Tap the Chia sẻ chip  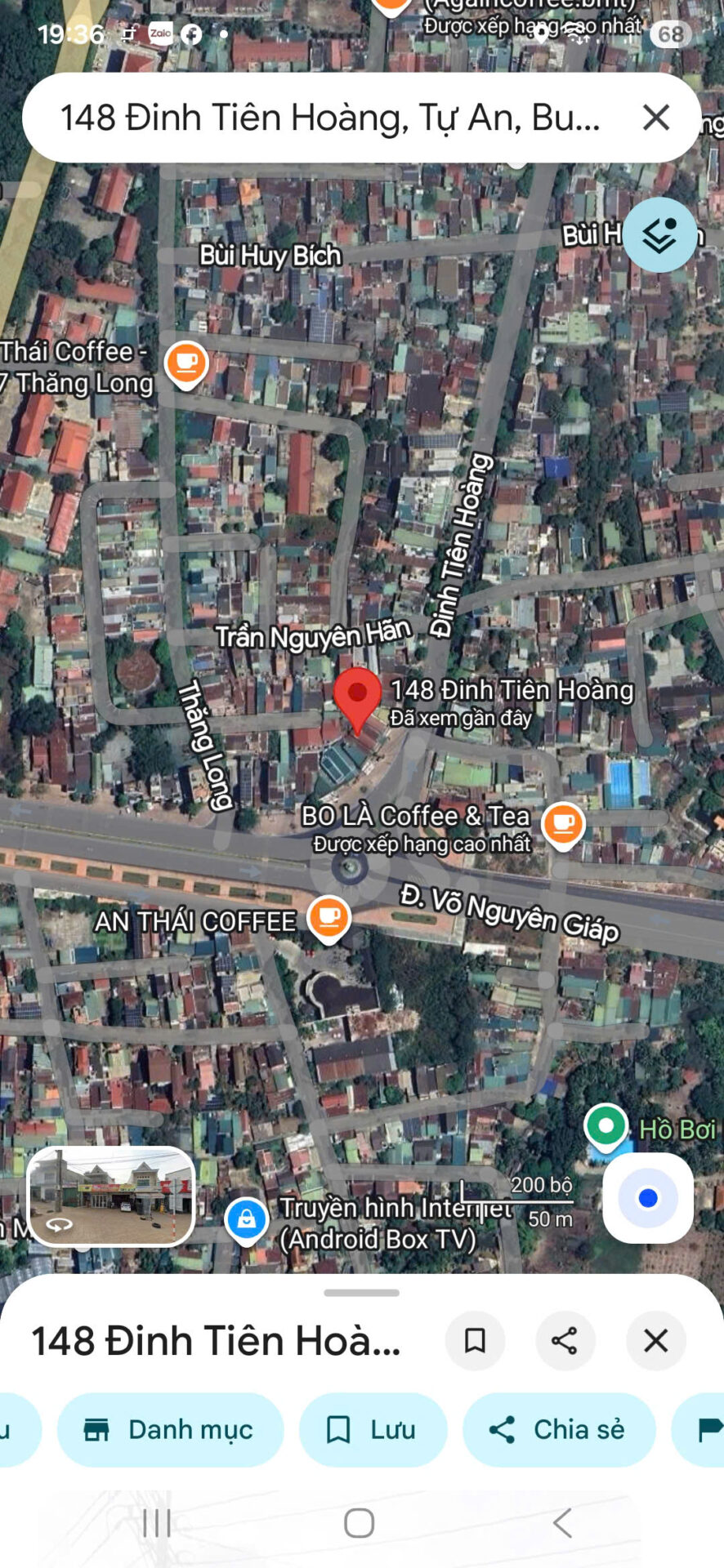click(x=559, y=1430)
